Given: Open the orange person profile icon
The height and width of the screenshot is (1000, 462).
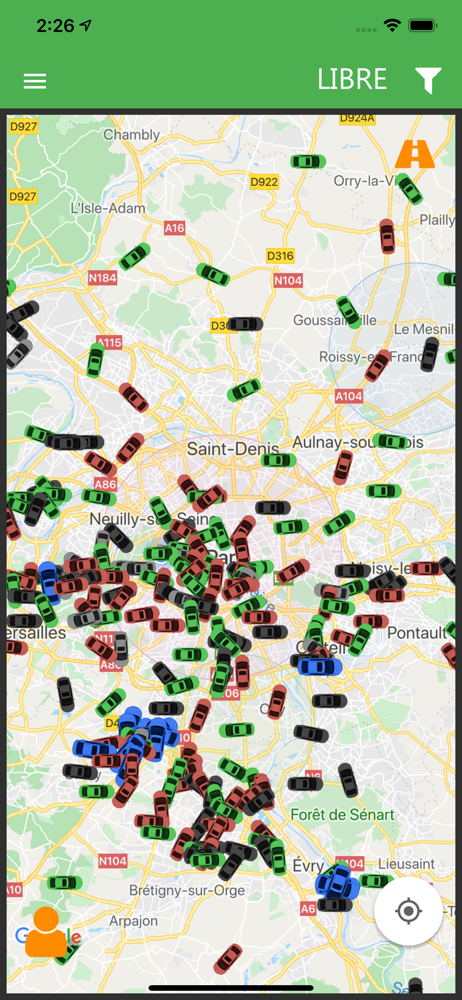Looking at the screenshot, I should pyautogui.click(x=46, y=932).
